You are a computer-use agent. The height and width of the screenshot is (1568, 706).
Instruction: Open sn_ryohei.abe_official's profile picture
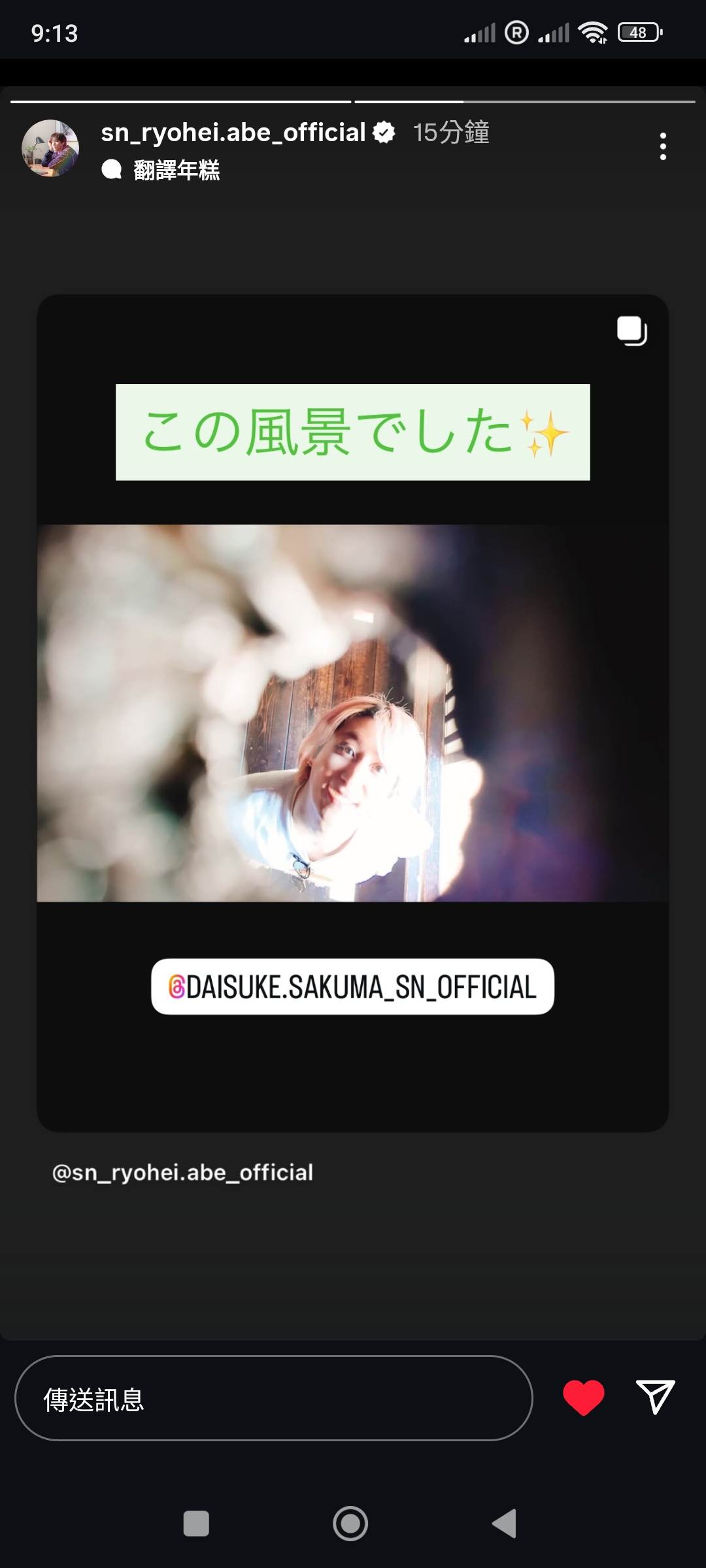point(50,148)
